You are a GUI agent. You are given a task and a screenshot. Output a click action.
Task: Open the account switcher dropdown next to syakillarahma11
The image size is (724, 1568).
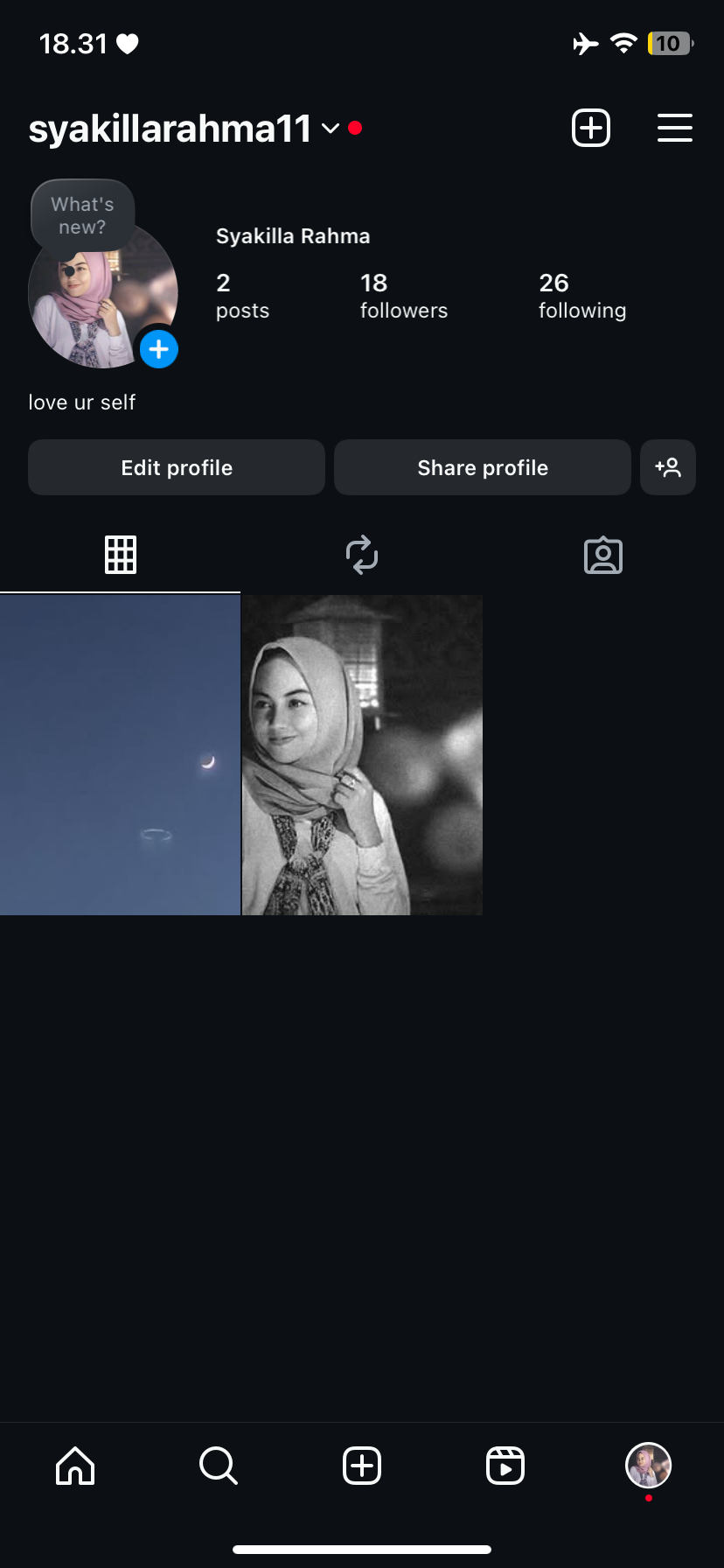pyautogui.click(x=331, y=129)
